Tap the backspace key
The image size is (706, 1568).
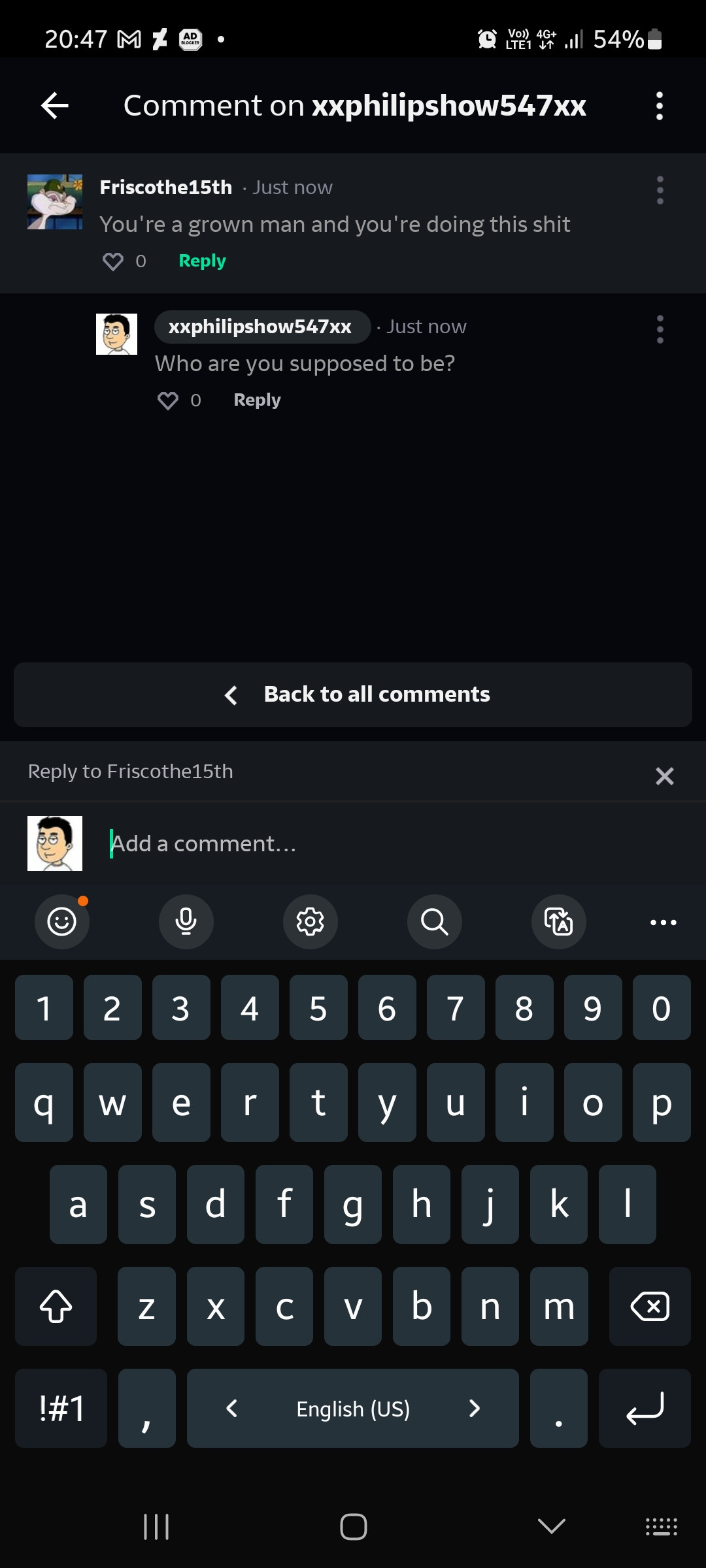pyautogui.click(x=650, y=1307)
